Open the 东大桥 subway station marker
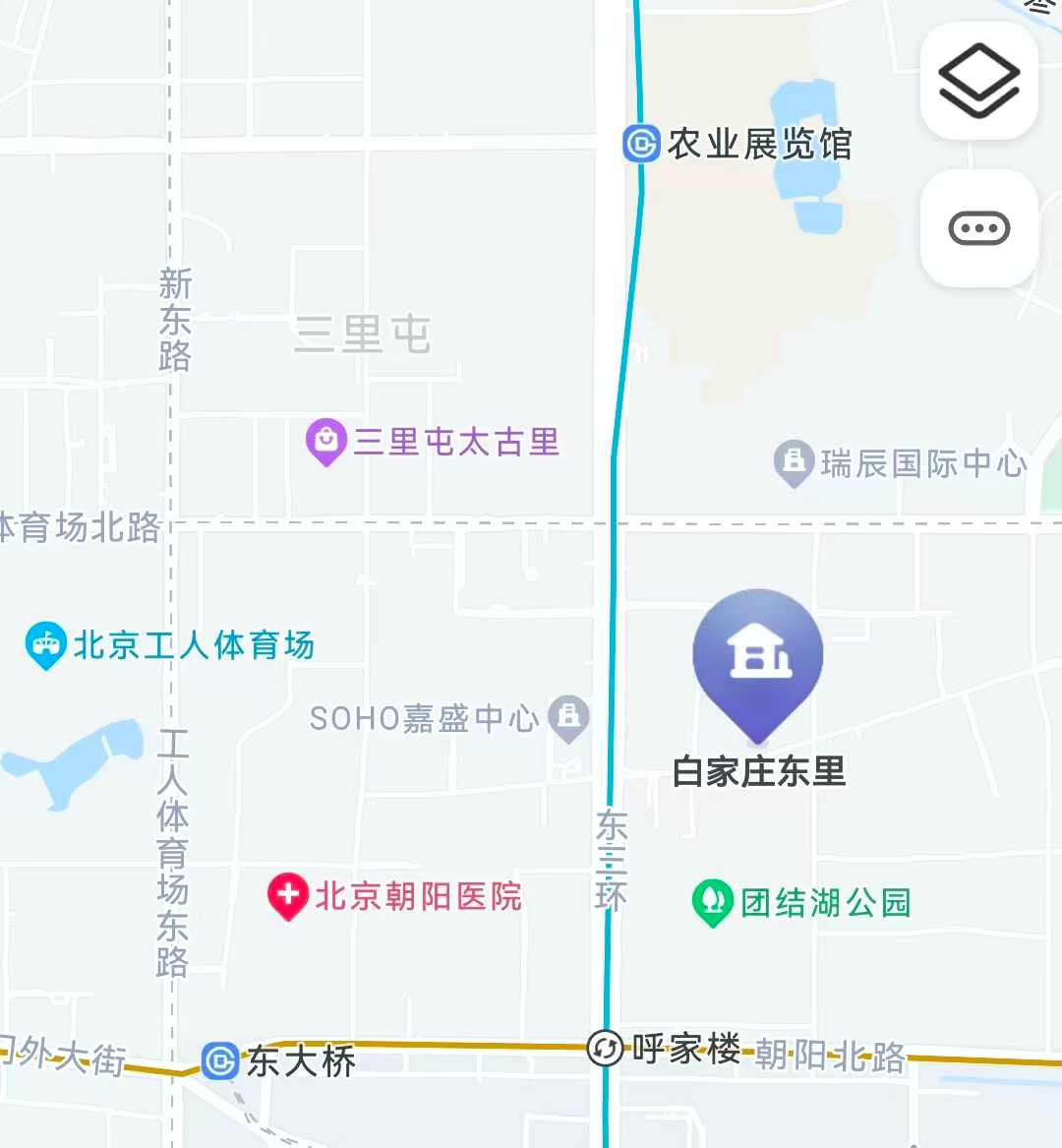Screen dimensions: 1062x1148 [220, 1061]
